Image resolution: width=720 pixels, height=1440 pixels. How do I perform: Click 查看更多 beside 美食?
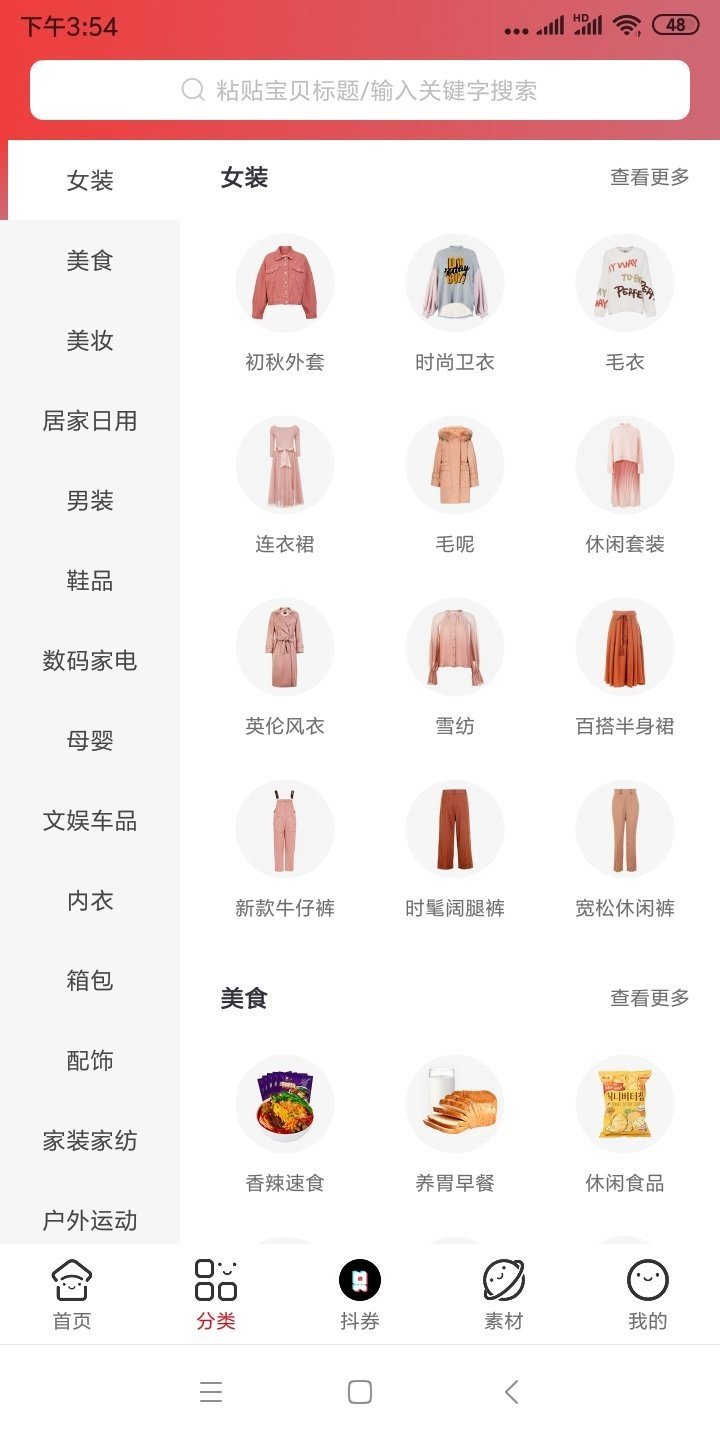(647, 997)
